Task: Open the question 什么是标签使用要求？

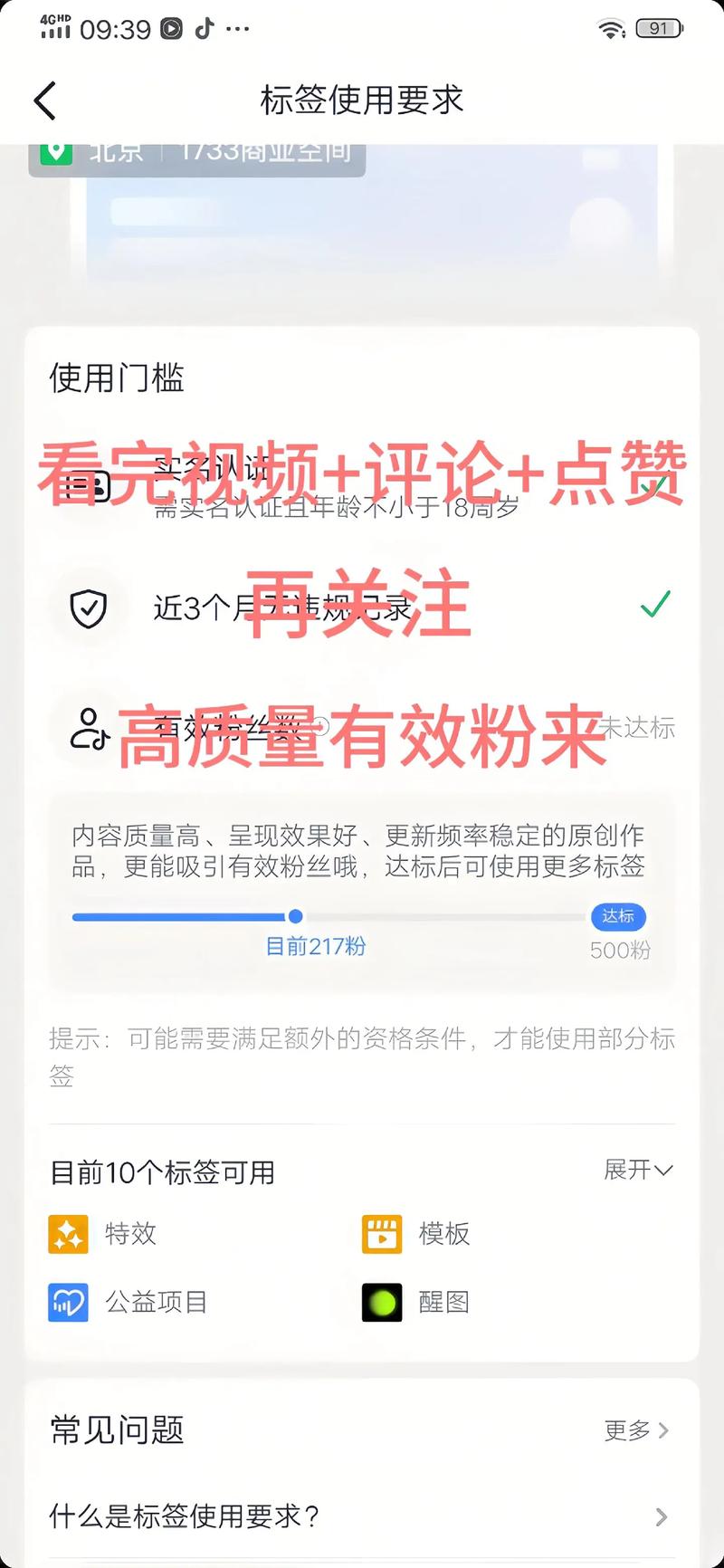Action: click(362, 1516)
